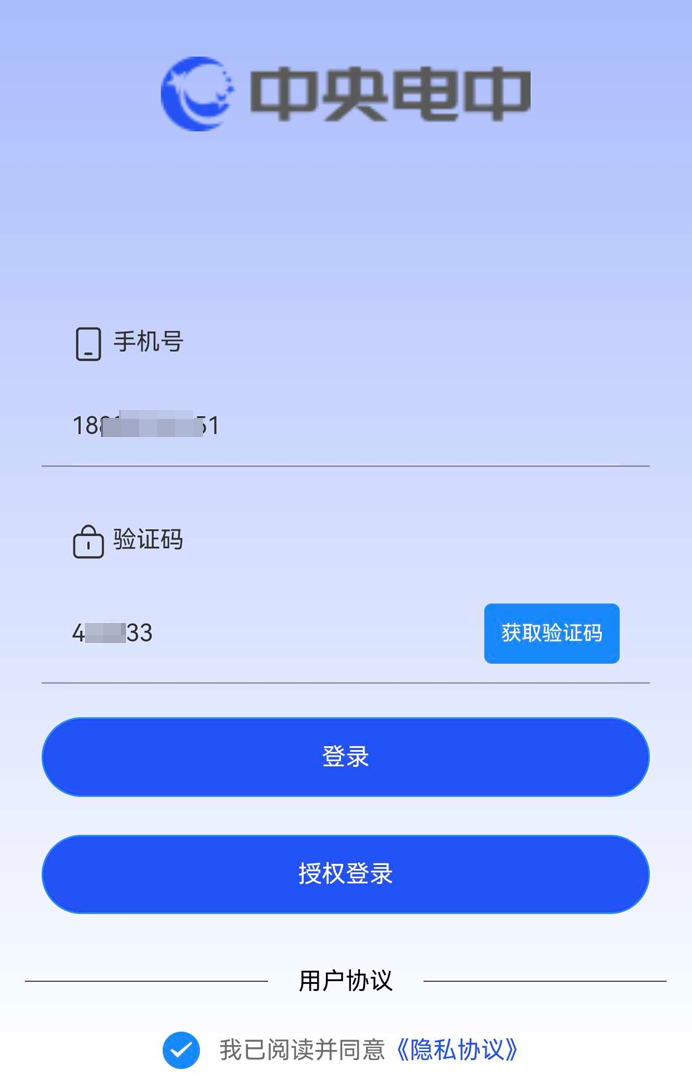Request a code with 获取验证码
This screenshot has width=692, height=1089.
coord(551,633)
